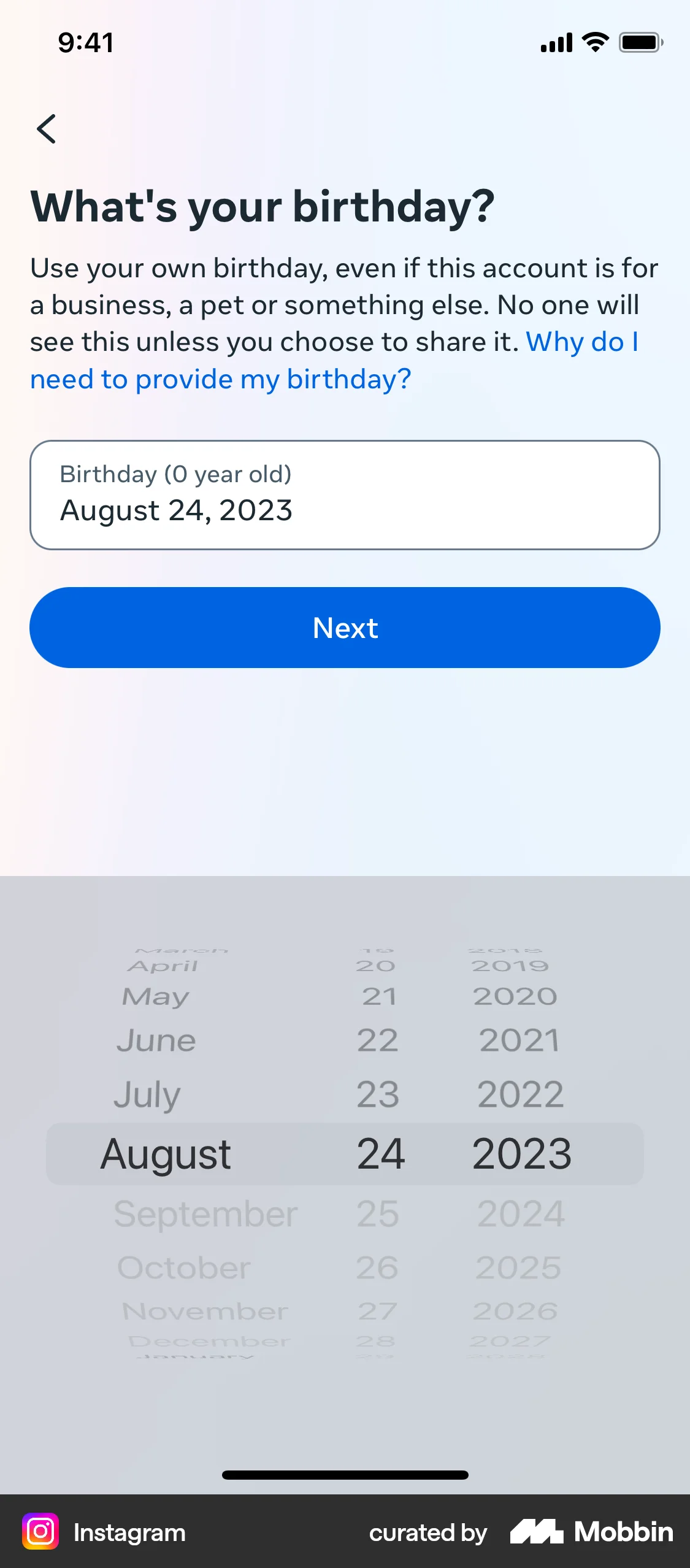Image resolution: width=690 pixels, height=1568 pixels.
Task: Tap the highlighted August 24 2023 row
Action: (x=345, y=1153)
